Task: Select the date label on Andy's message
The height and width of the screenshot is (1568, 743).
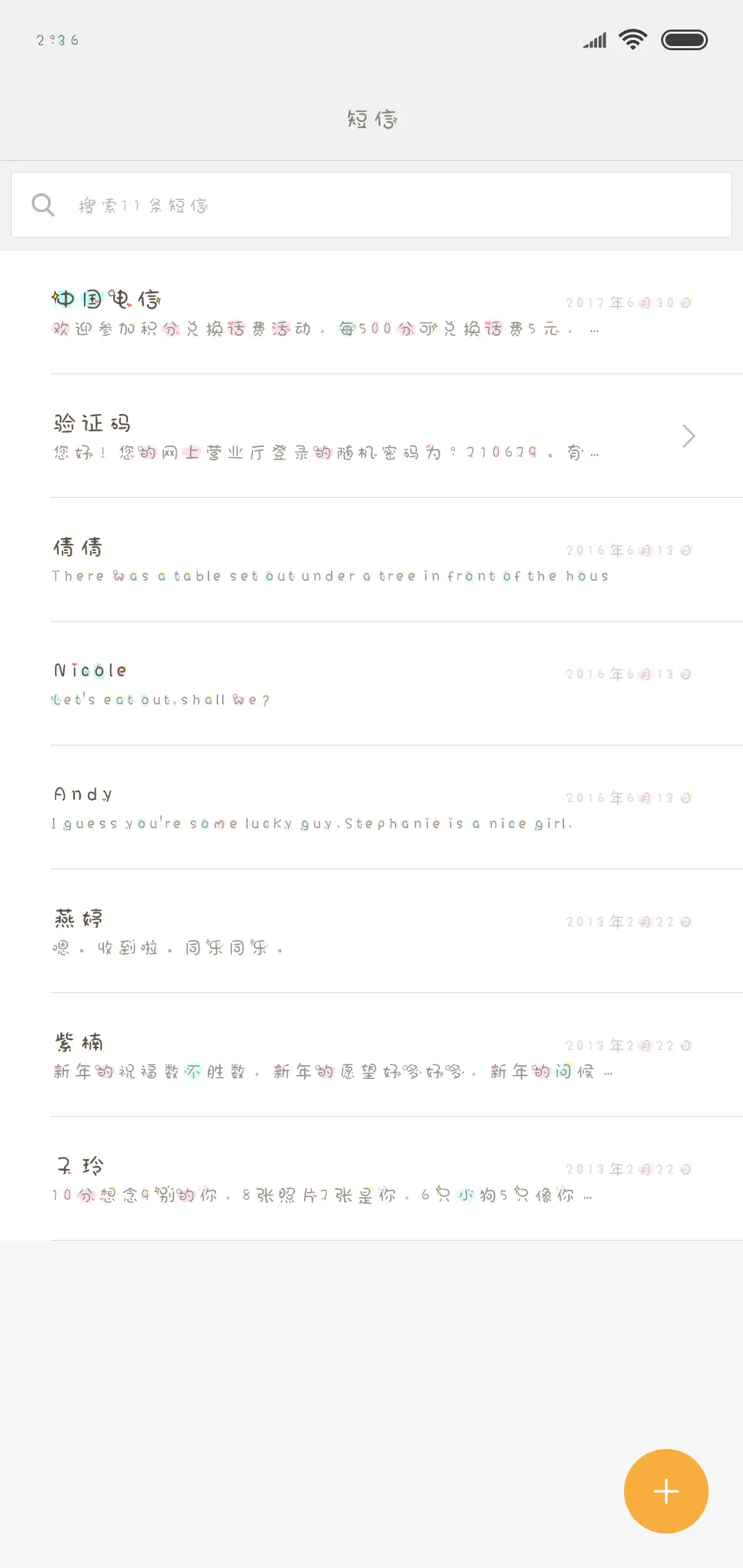Action: pos(628,797)
